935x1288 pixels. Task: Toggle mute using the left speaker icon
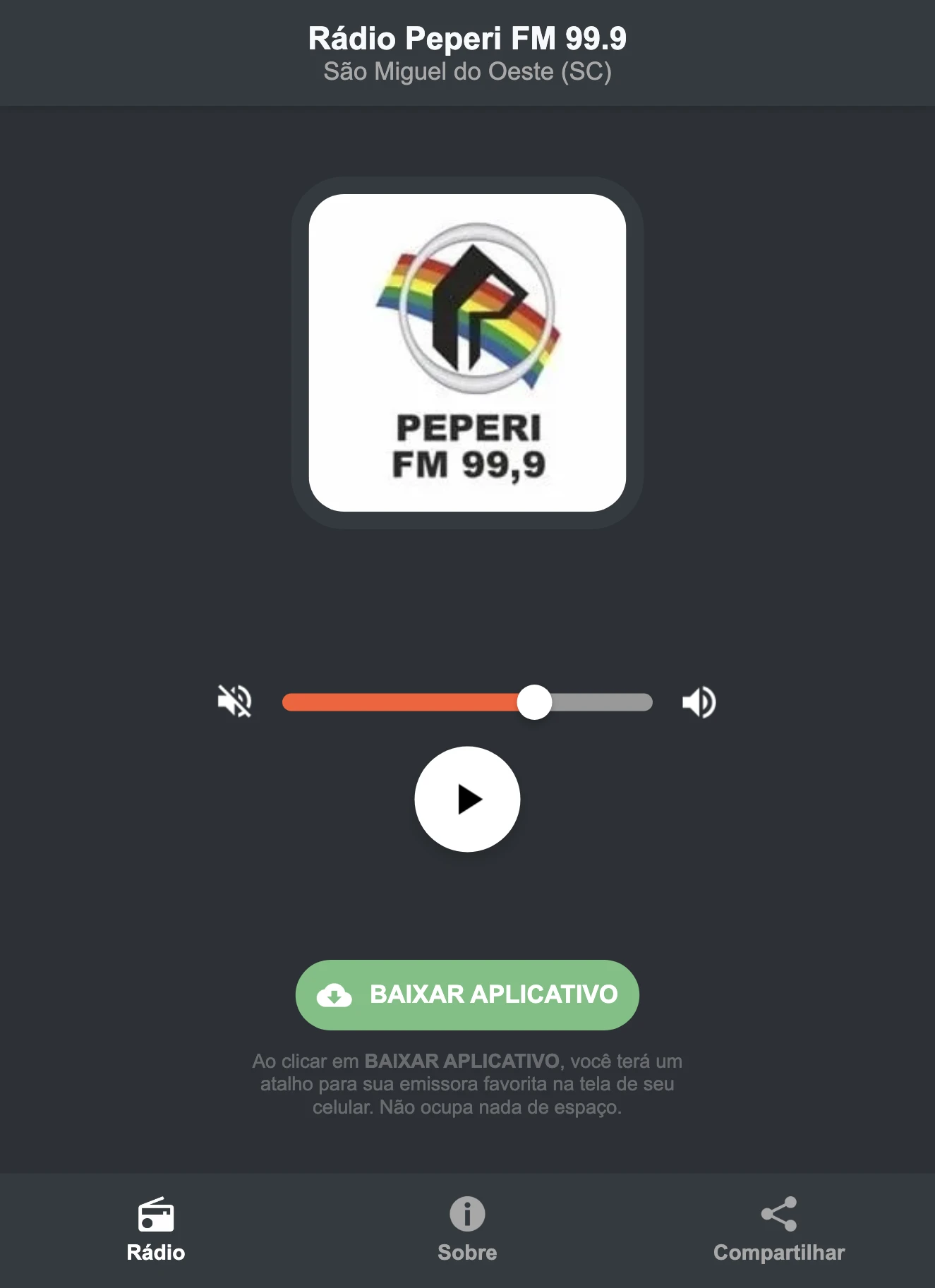pyautogui.click(x=236, y=701)
